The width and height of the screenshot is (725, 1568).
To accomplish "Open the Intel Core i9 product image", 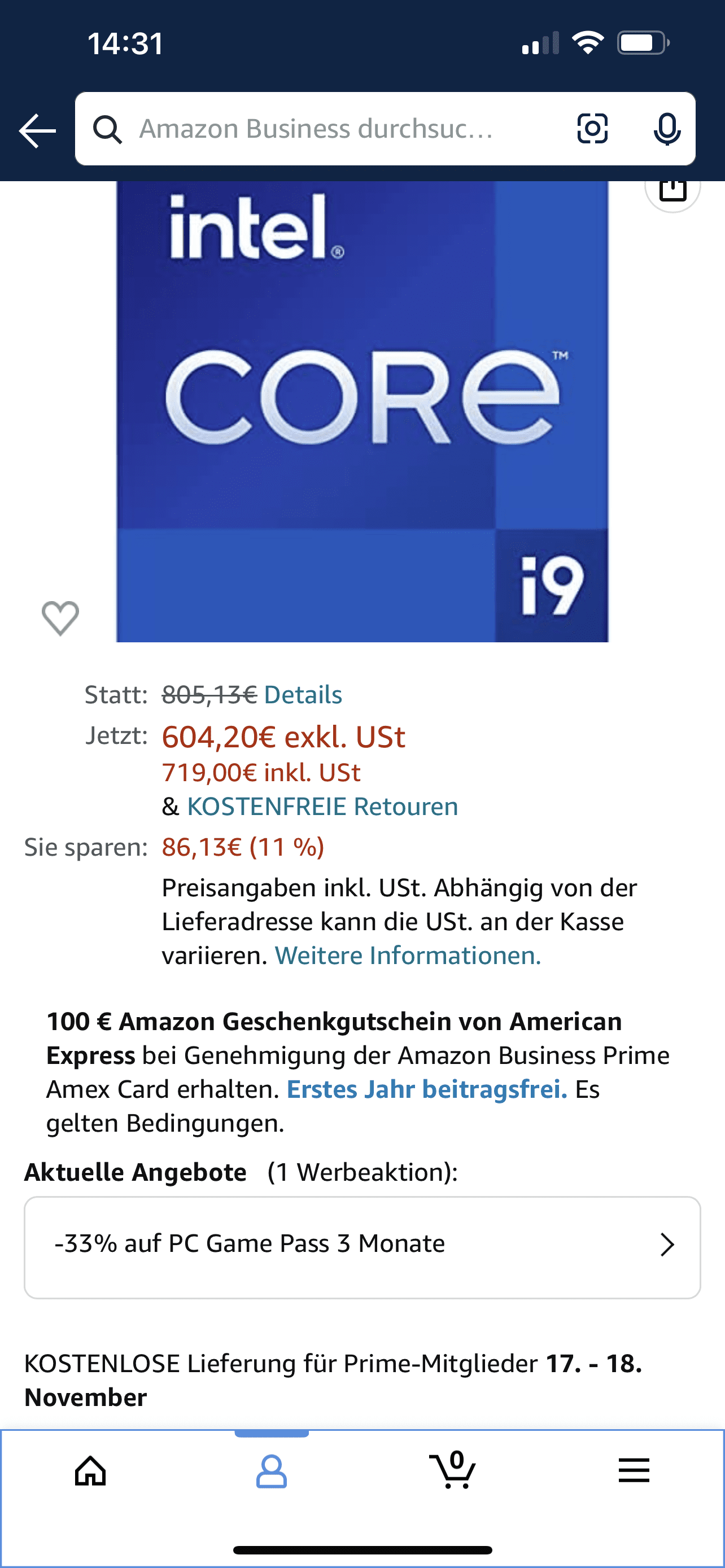I will tap(362, 411).
